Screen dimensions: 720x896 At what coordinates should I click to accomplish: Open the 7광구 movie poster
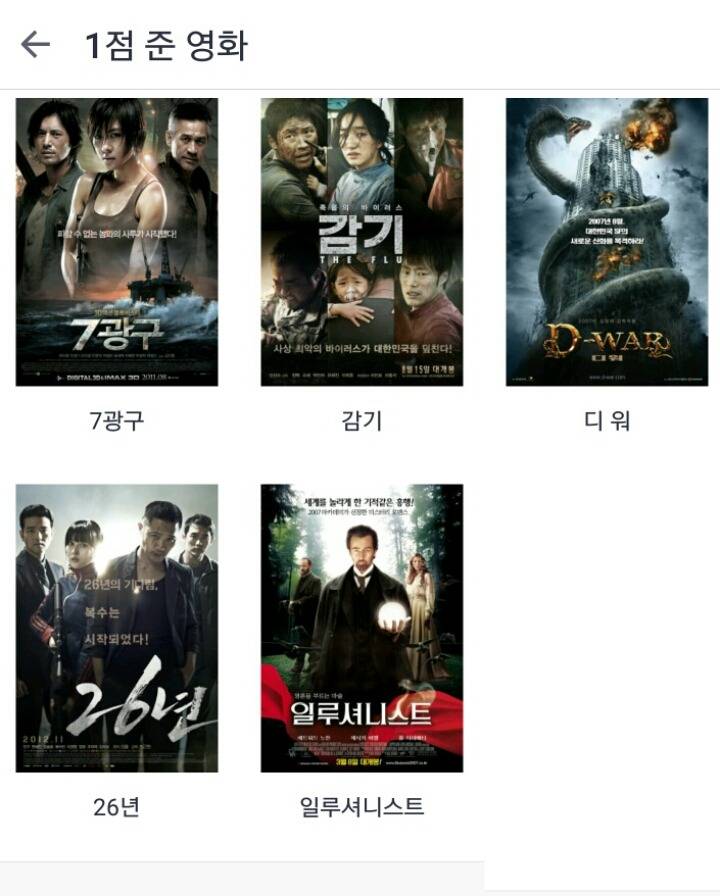click(117, 242)
